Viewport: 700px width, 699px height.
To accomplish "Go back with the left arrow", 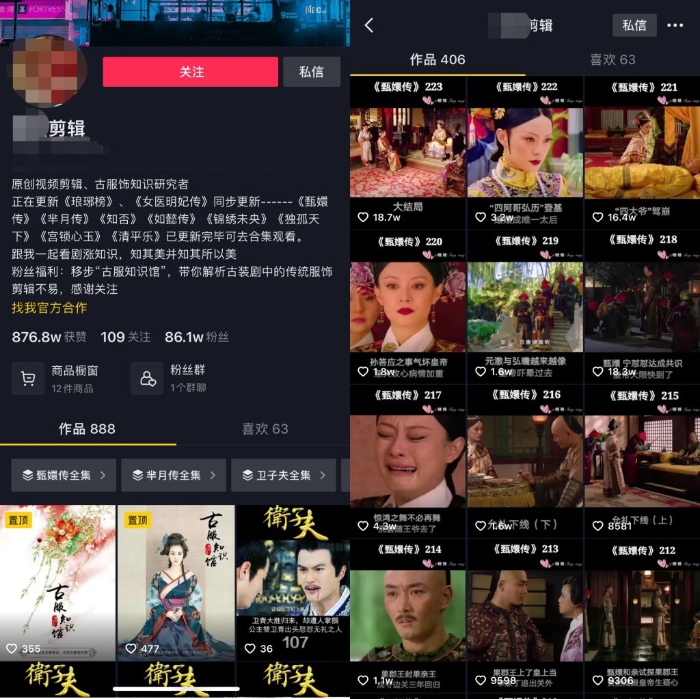I will pyautogui.click(x=369, y=25).
